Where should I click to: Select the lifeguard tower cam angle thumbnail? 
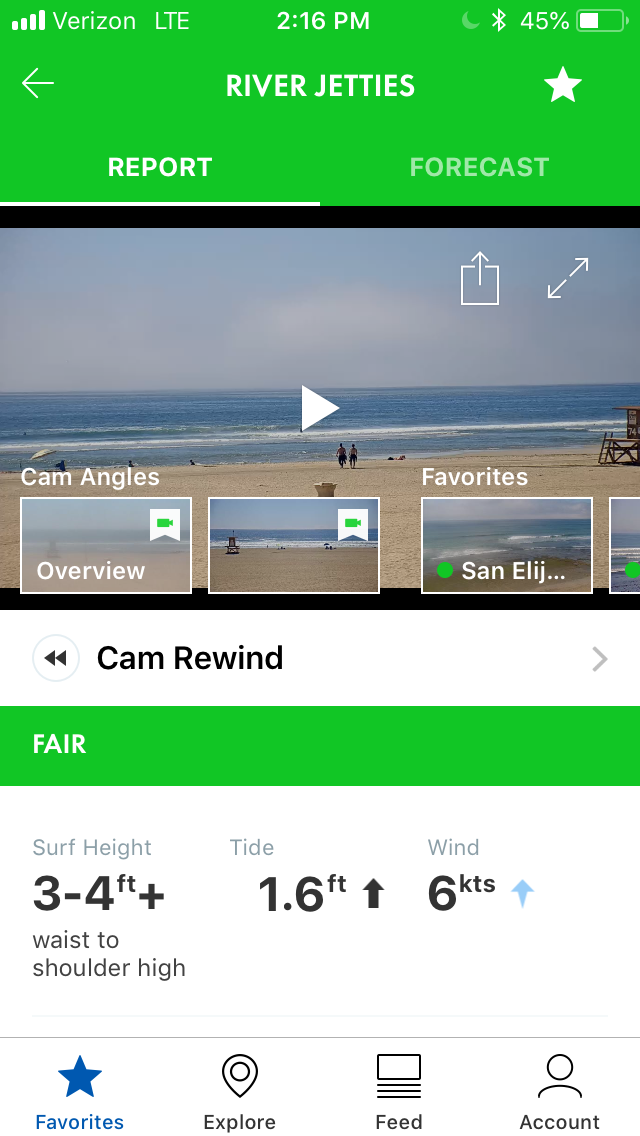[294, 546]
